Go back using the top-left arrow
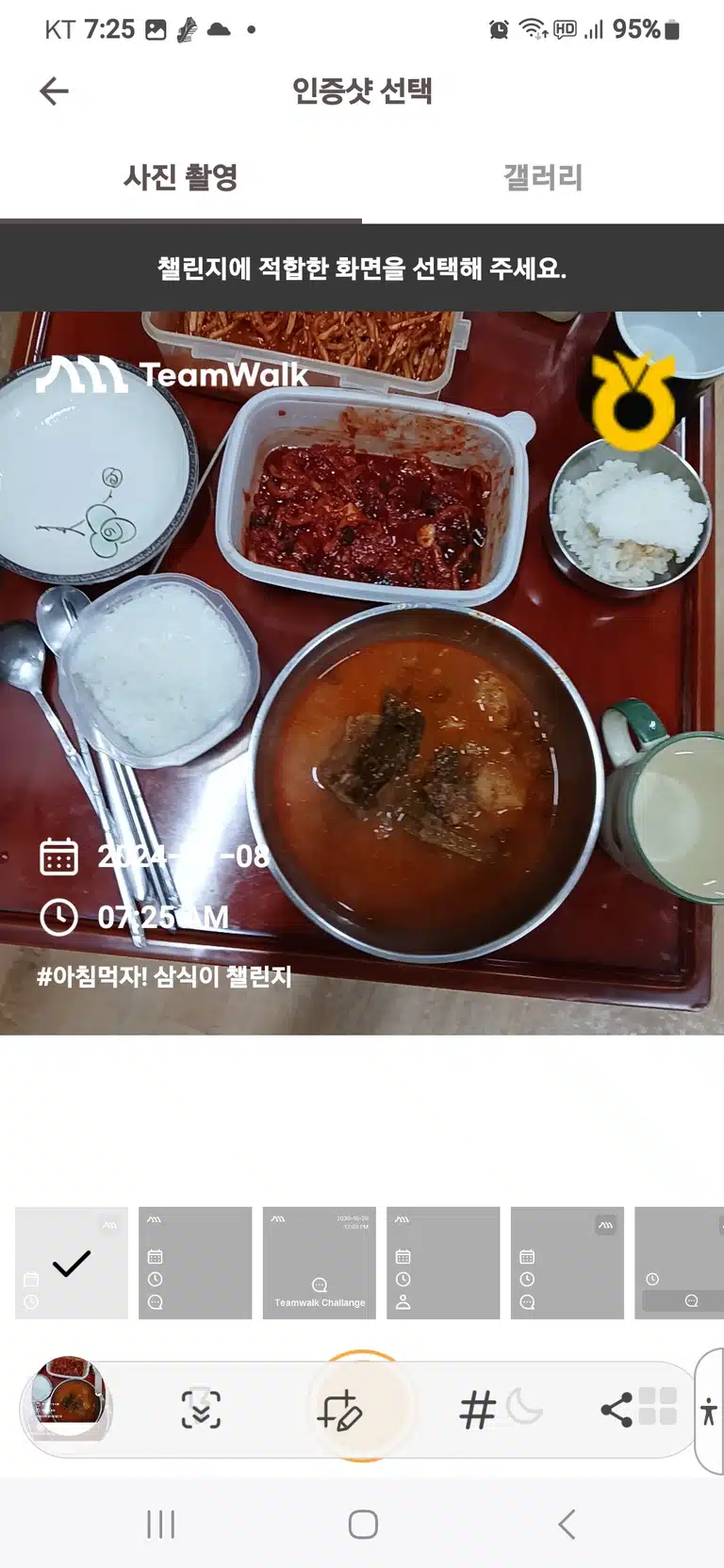Image resolution: width=724 pixels, height=1568 pixels. pyautogui.click(x=55, y=91)
